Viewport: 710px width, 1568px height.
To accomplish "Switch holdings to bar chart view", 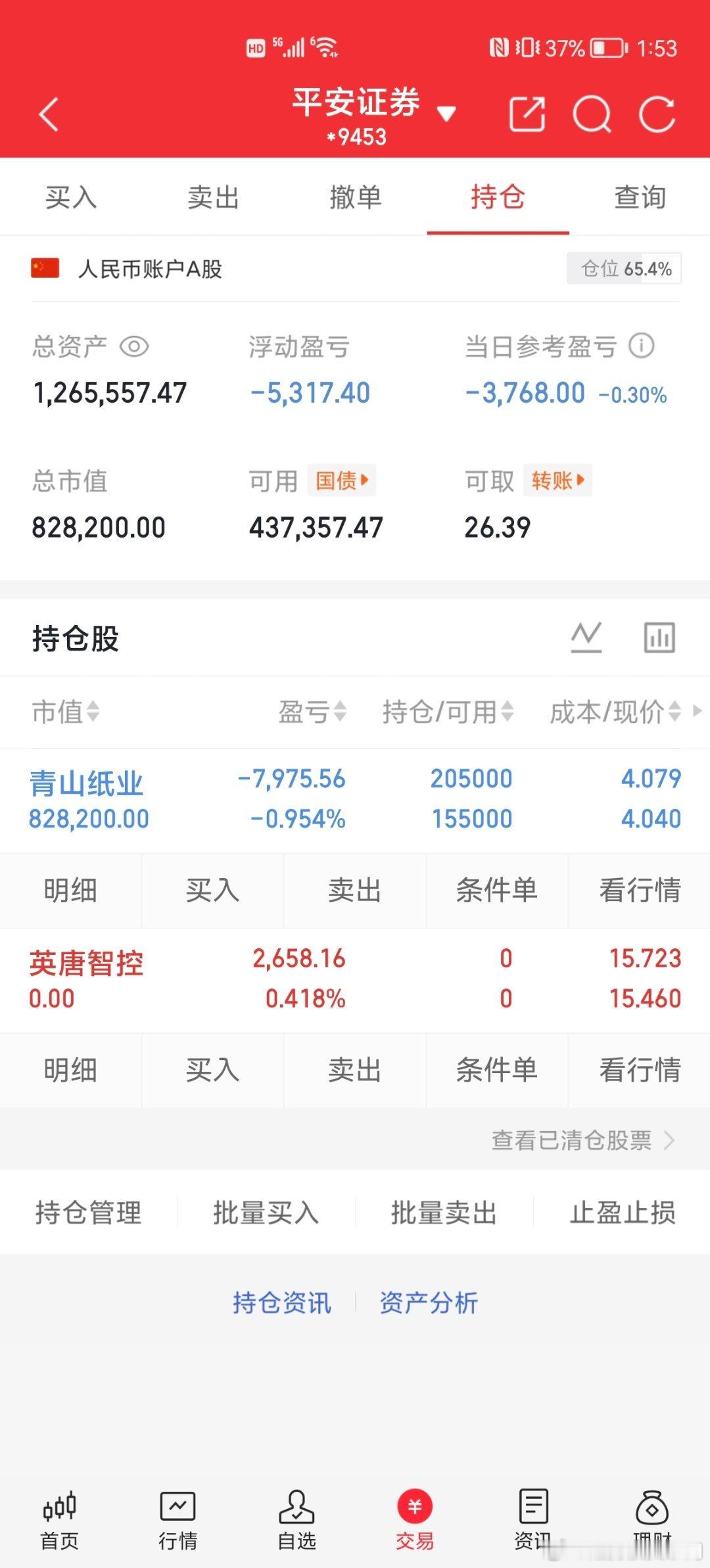I will pyautogui.click(x=661, y=636).
